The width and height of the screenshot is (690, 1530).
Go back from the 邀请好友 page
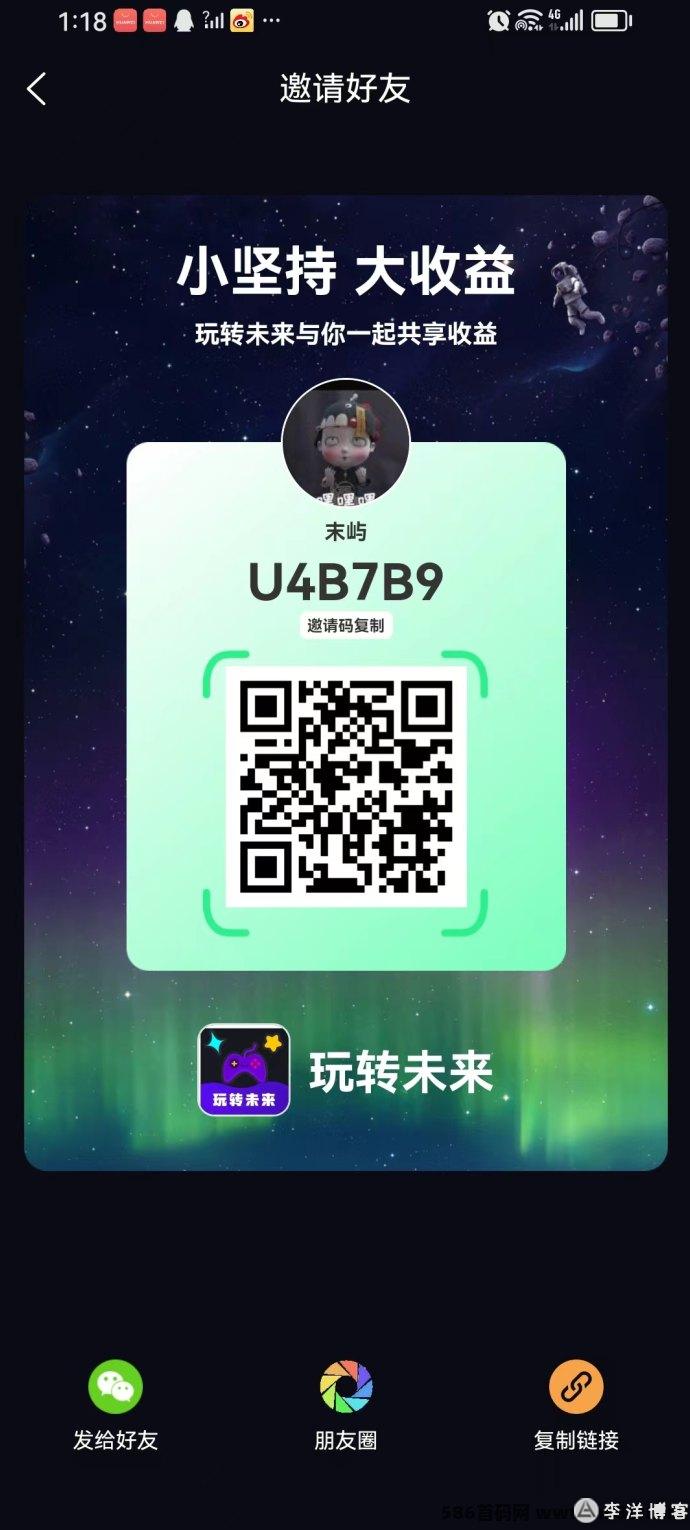pyautogui.click(x=36, y=89)
